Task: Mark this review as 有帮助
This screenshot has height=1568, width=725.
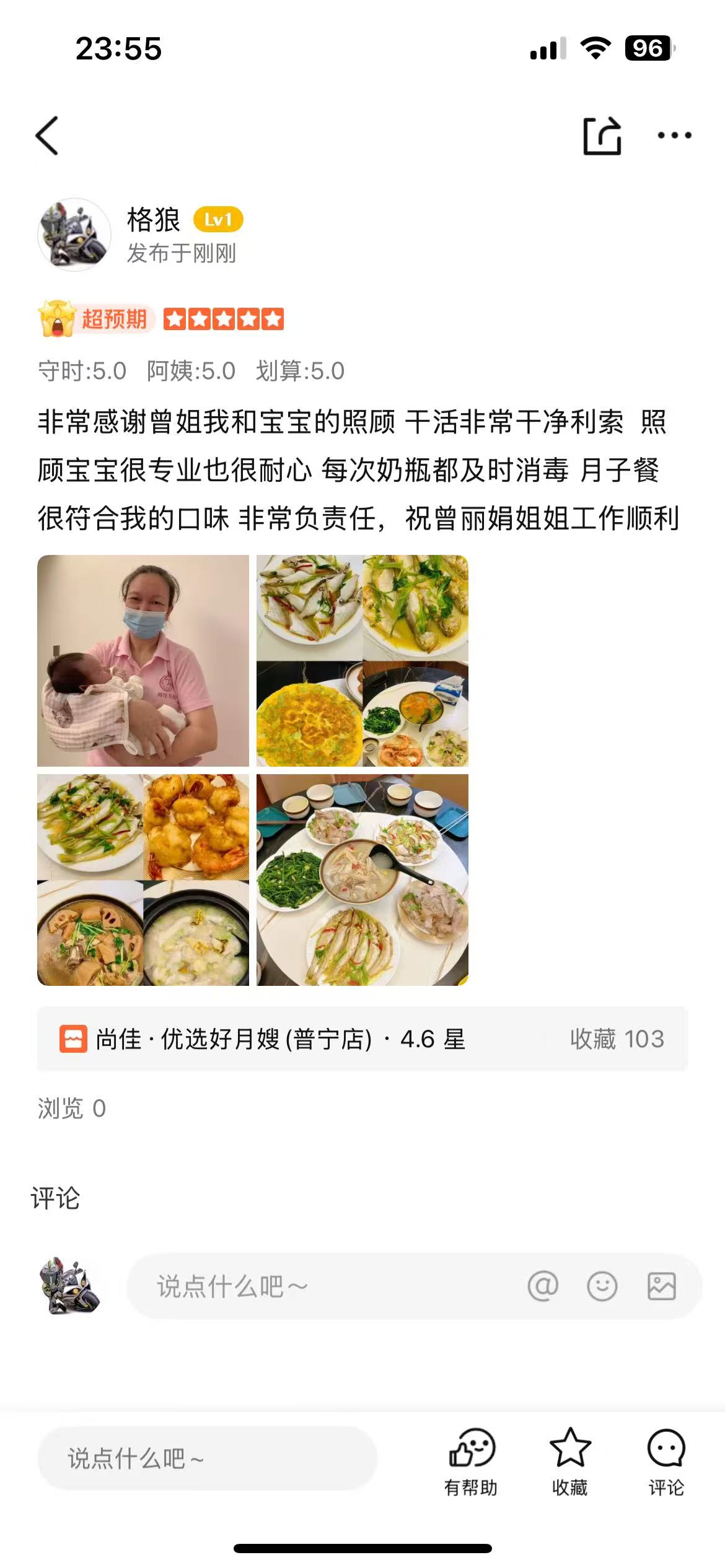Action: 471,1461
